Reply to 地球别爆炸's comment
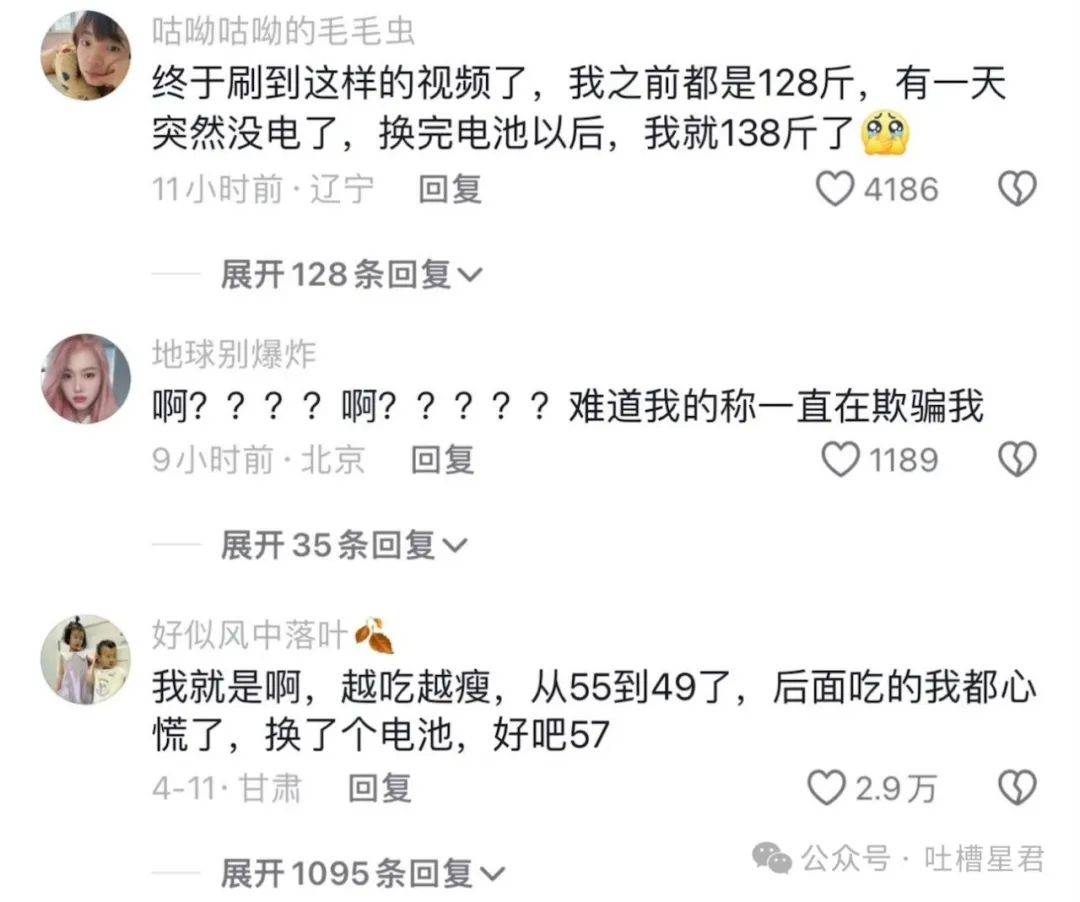 coord(443,459)
